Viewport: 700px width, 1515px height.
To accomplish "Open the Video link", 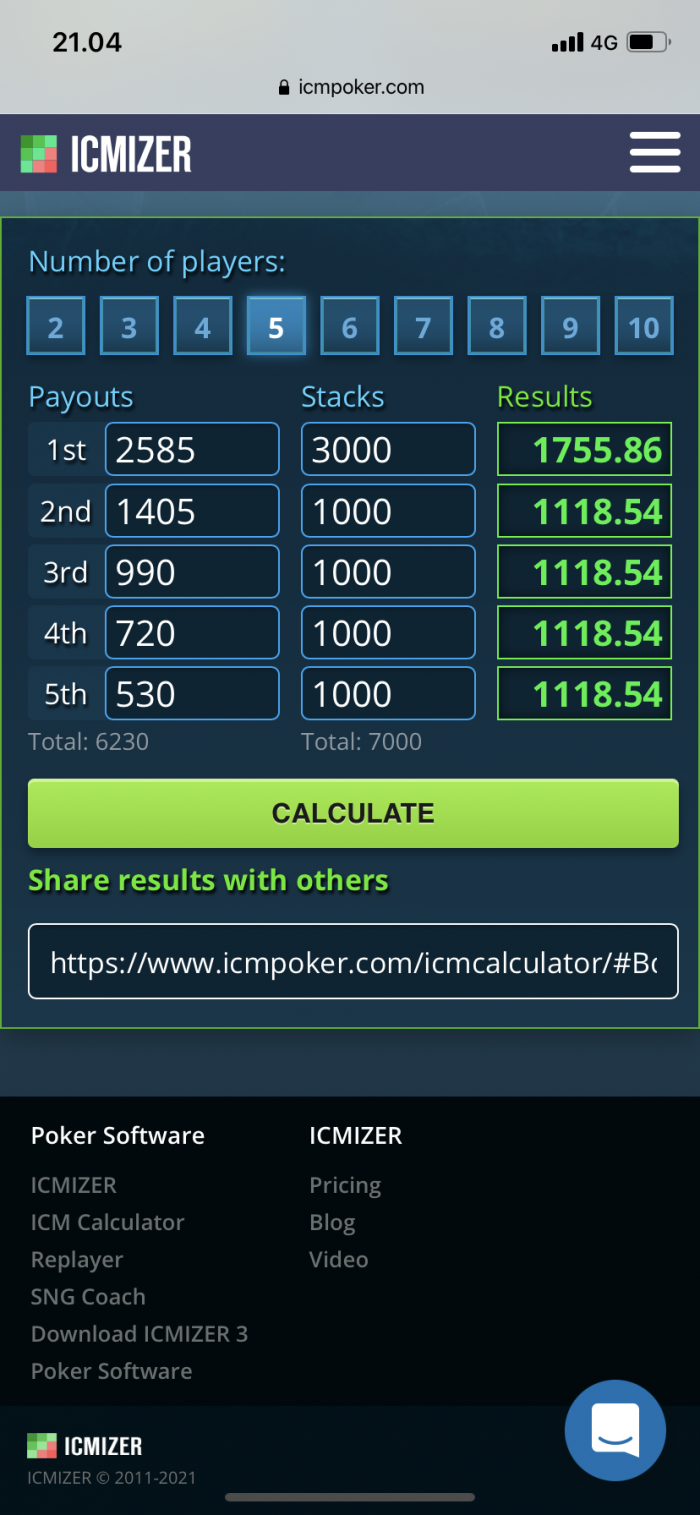I will click(338, 1259).
